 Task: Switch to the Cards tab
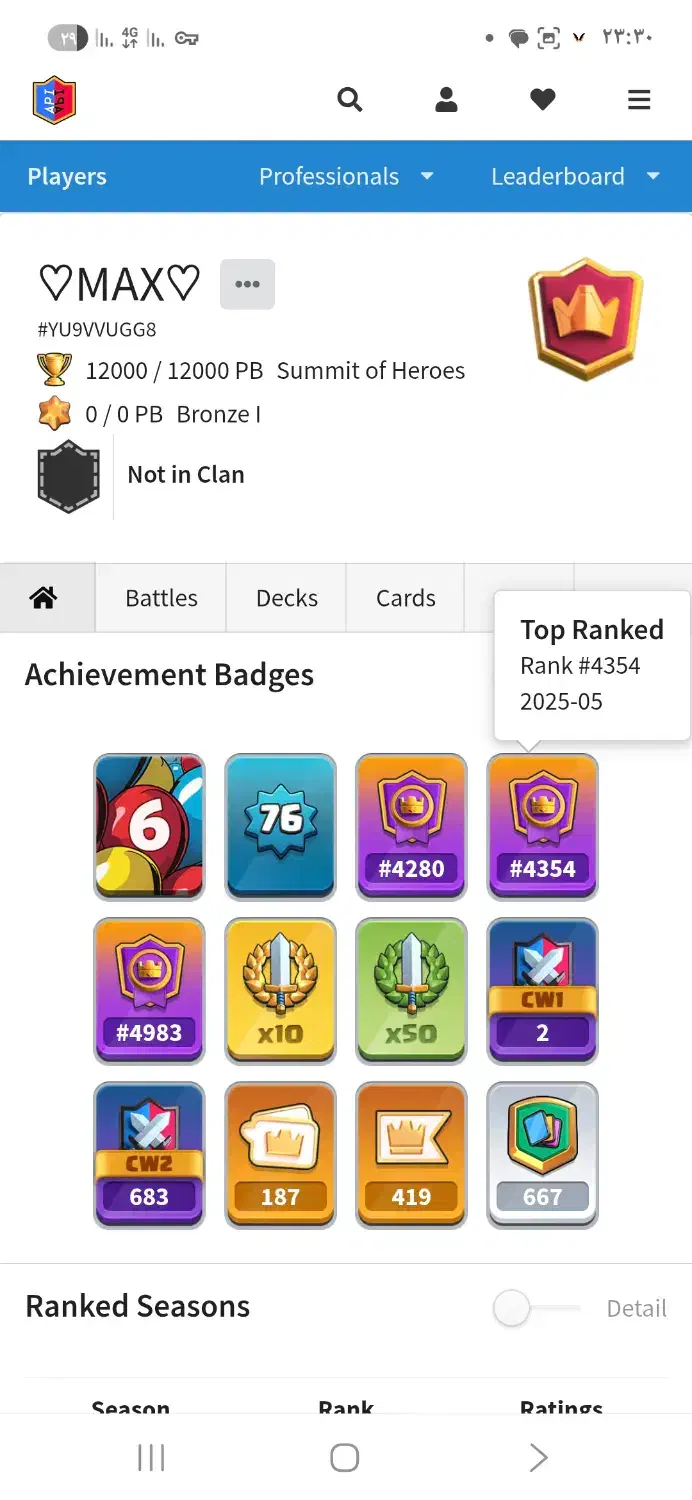405,598
